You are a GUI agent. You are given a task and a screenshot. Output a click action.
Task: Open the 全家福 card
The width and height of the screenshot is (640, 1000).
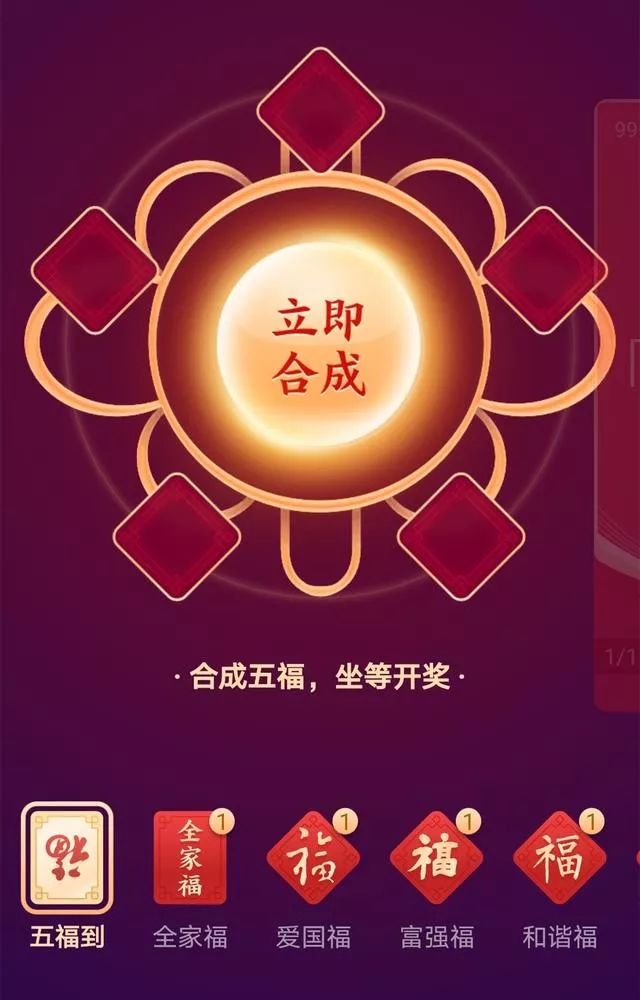click(x=190, y=858)
